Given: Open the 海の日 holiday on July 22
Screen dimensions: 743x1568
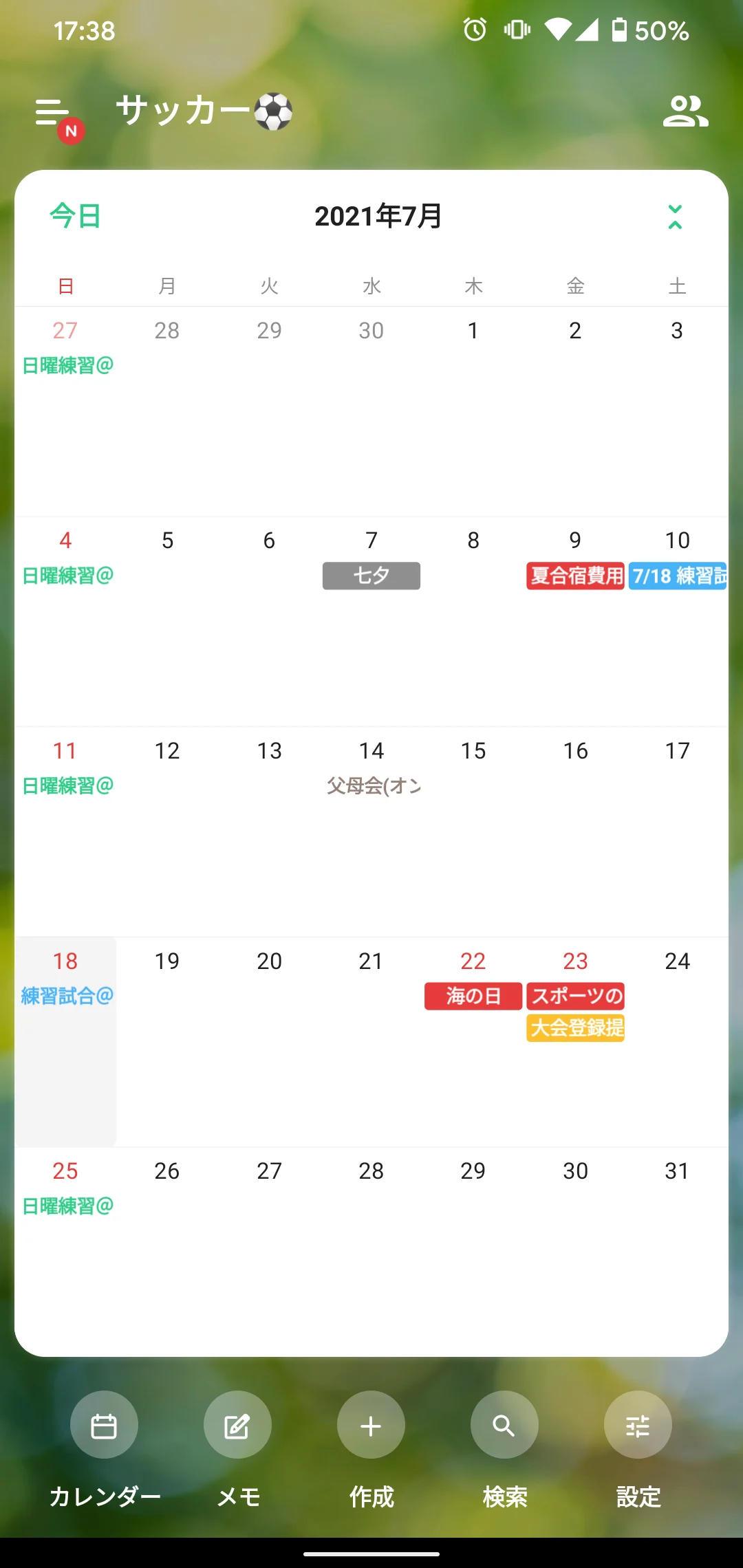Looking at the screenshot, I should pyautogui.click(x=473, y=996).
